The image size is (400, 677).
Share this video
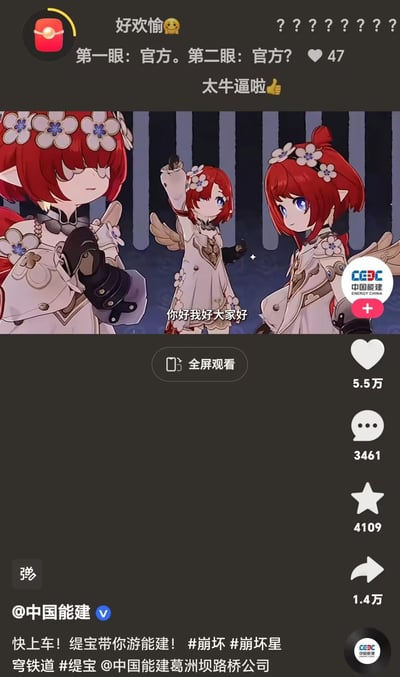coord(367,570)
